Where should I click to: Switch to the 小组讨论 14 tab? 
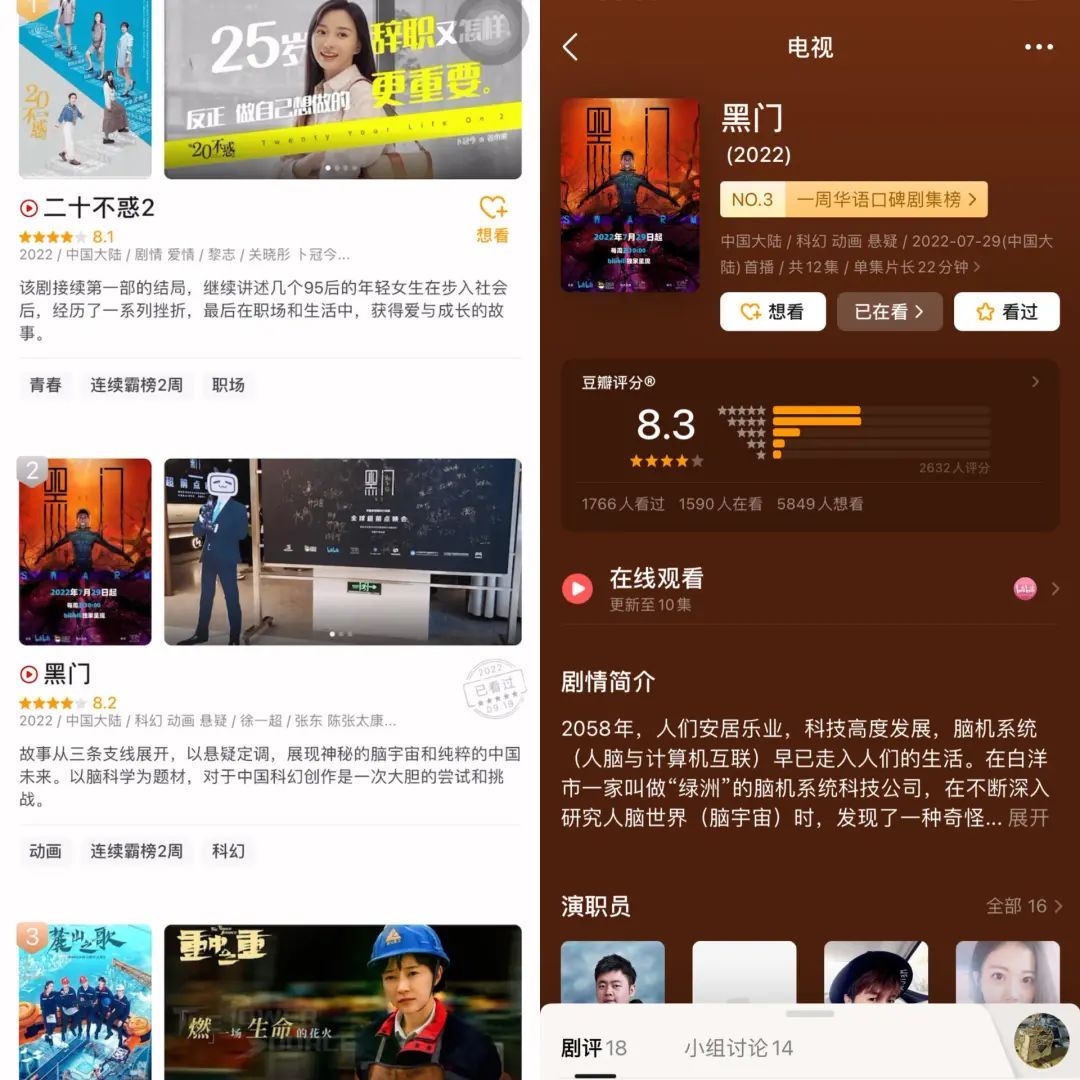click(x=738, y=1047)
